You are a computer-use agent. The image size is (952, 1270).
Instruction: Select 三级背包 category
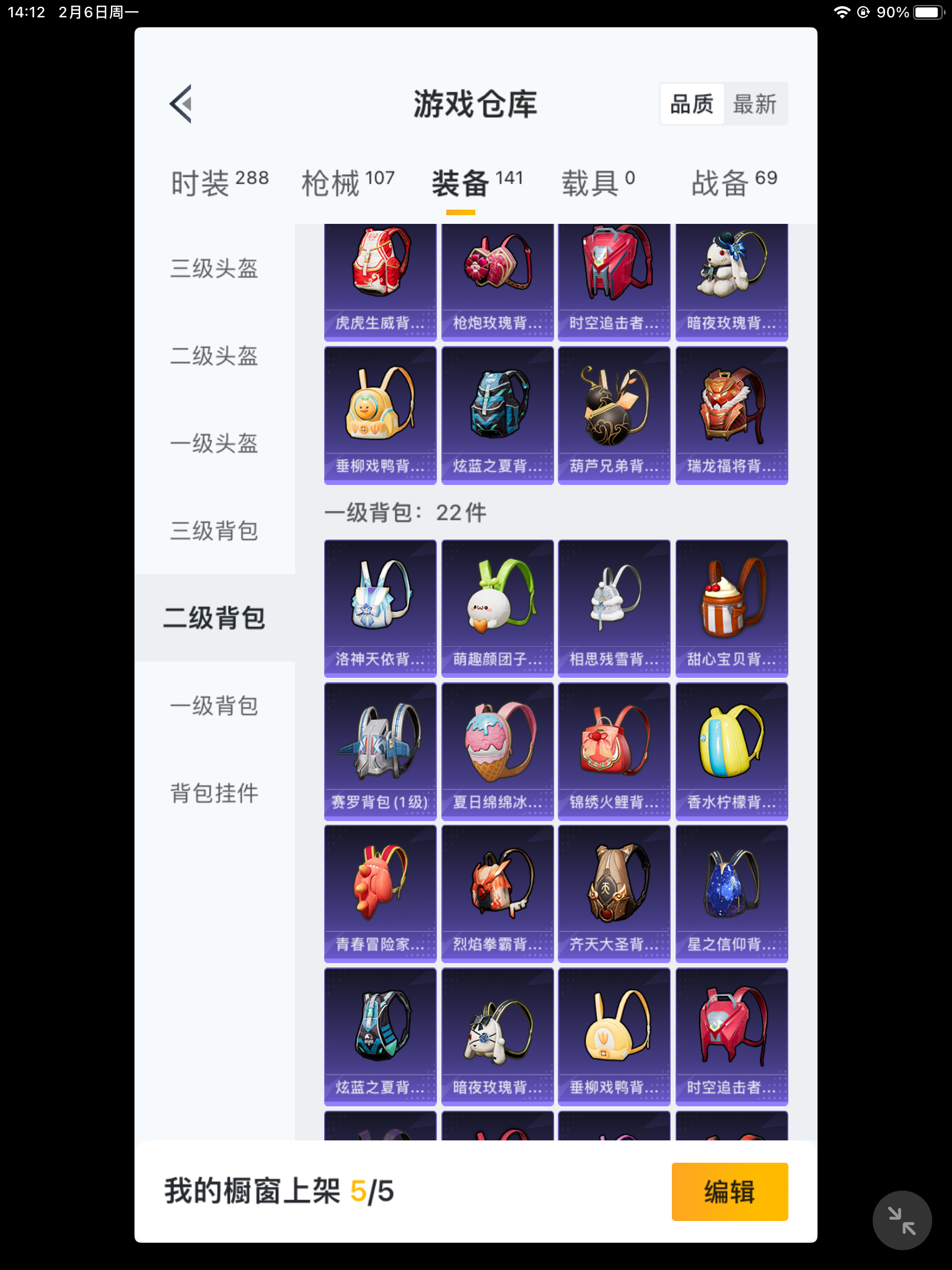214,531
